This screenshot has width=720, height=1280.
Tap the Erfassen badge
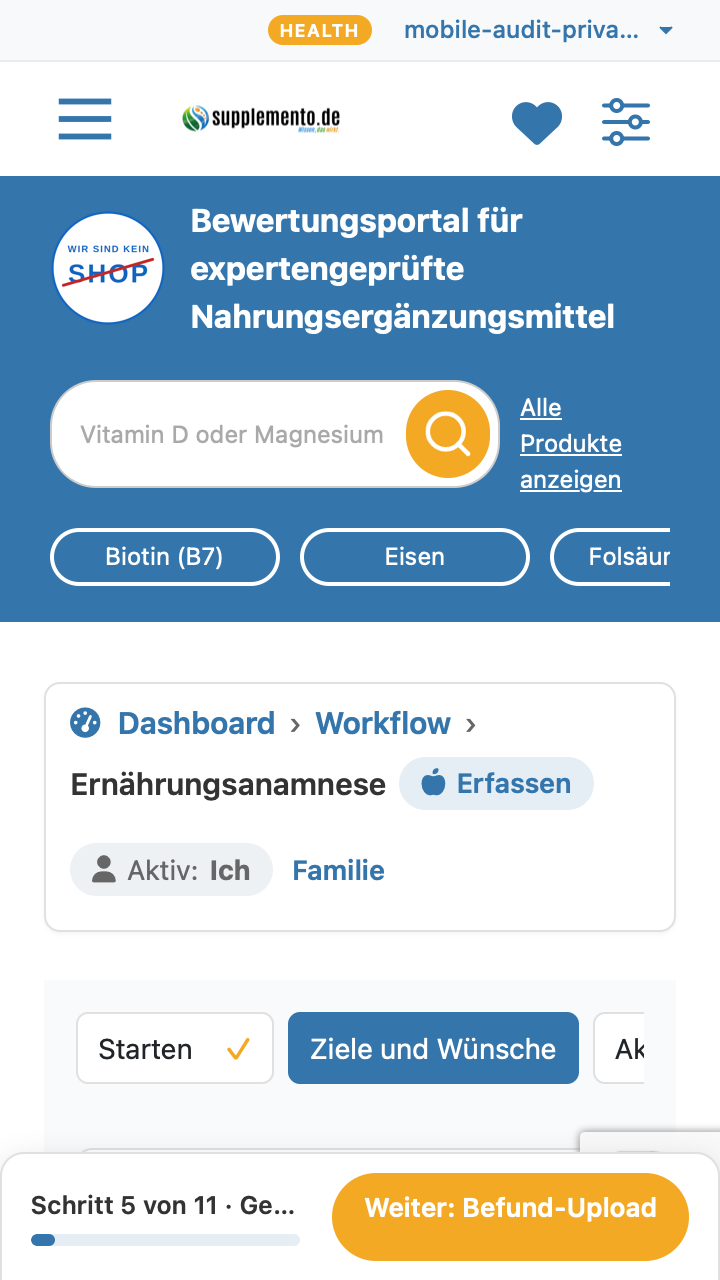click(x=496, y=784)
